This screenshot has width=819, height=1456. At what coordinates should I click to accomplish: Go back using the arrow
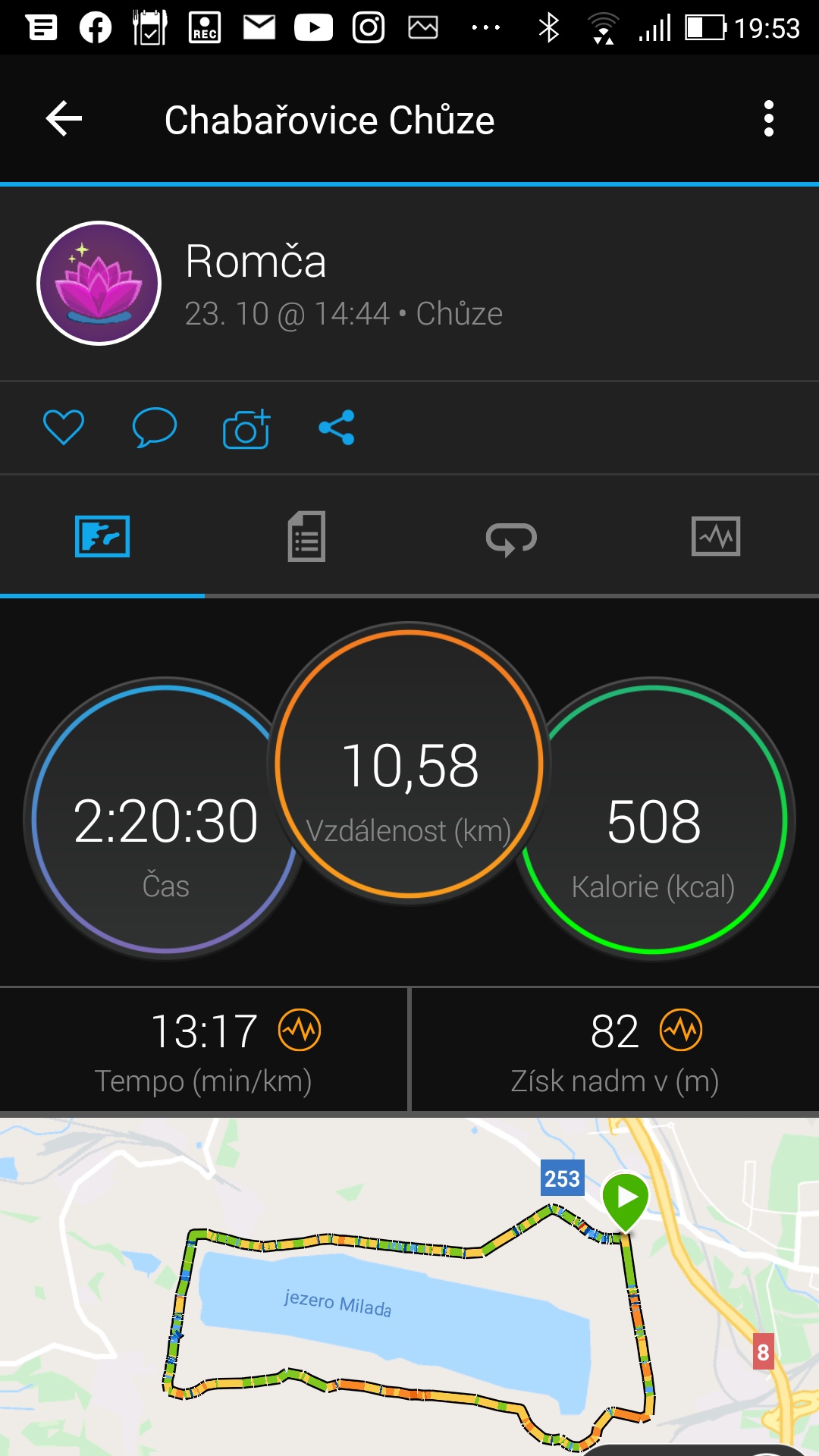pos(64,119)
